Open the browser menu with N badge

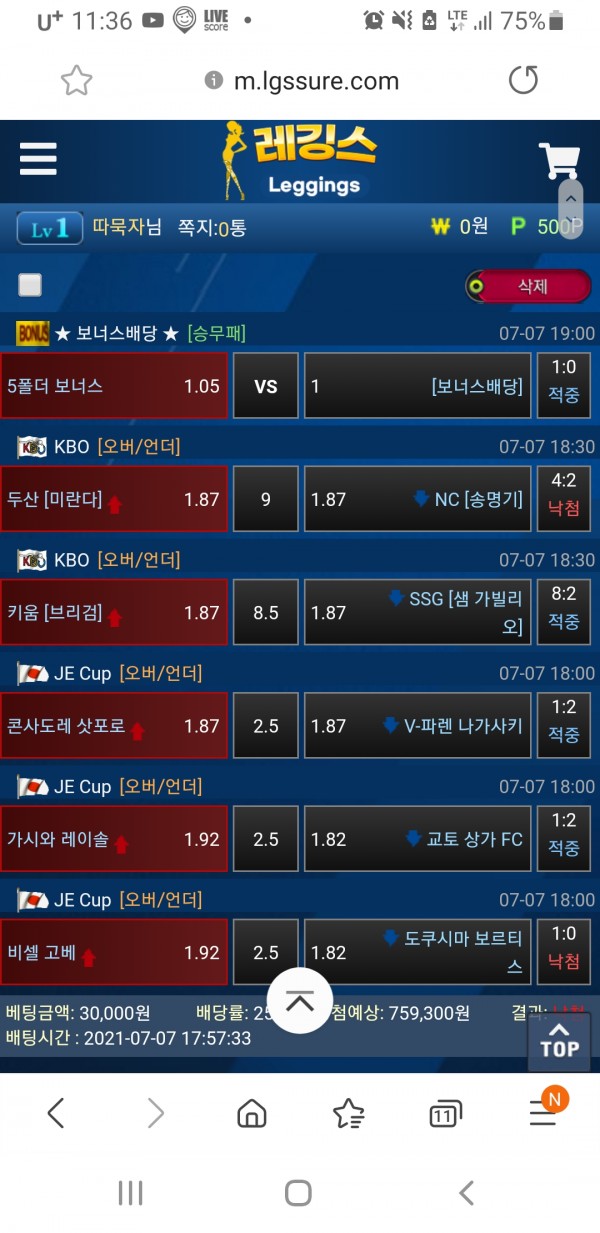[x=543, y=1112]
